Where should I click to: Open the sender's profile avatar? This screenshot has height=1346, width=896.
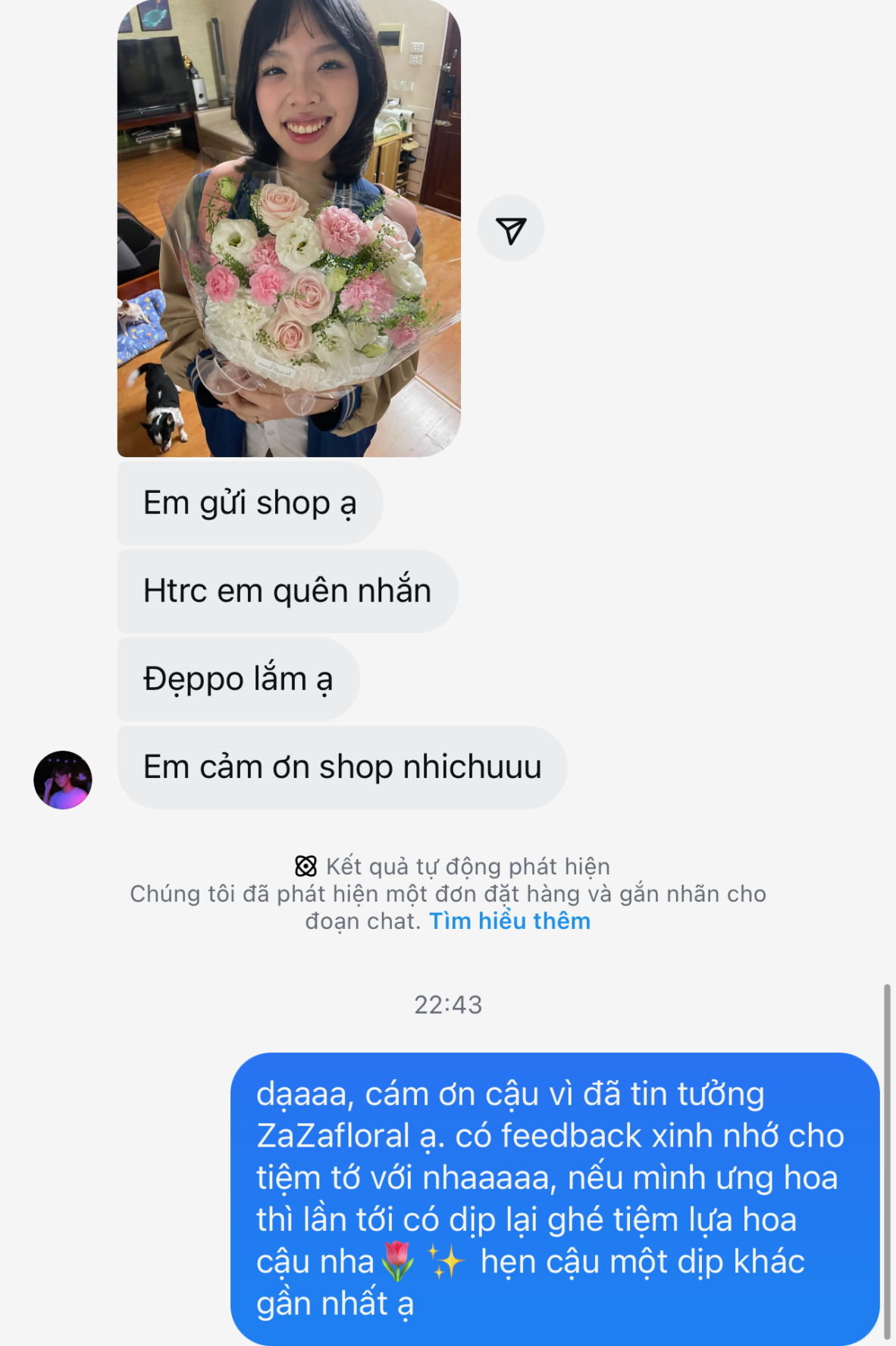tap(63, 780)
